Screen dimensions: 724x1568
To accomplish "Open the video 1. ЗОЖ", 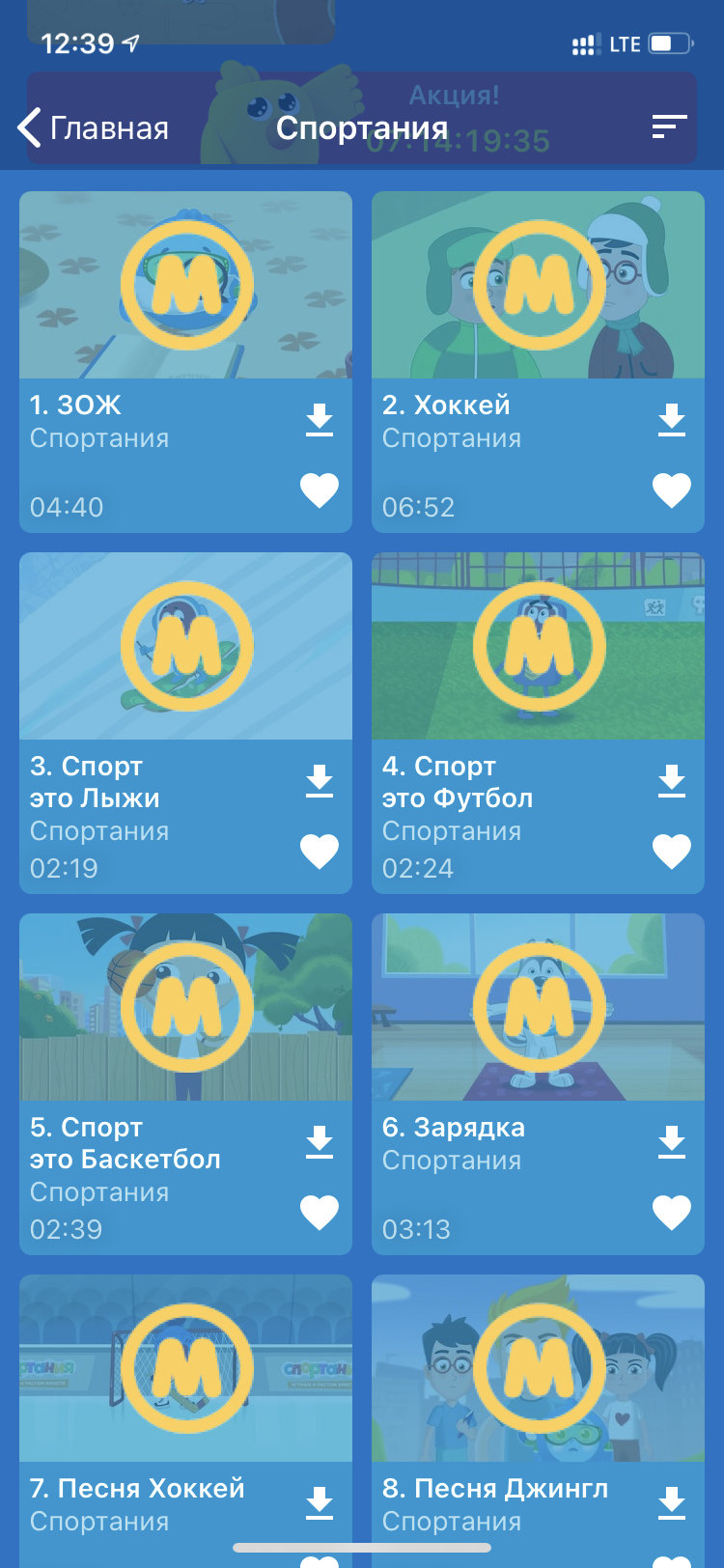I will pyautogui.click(x=185, y=285).
